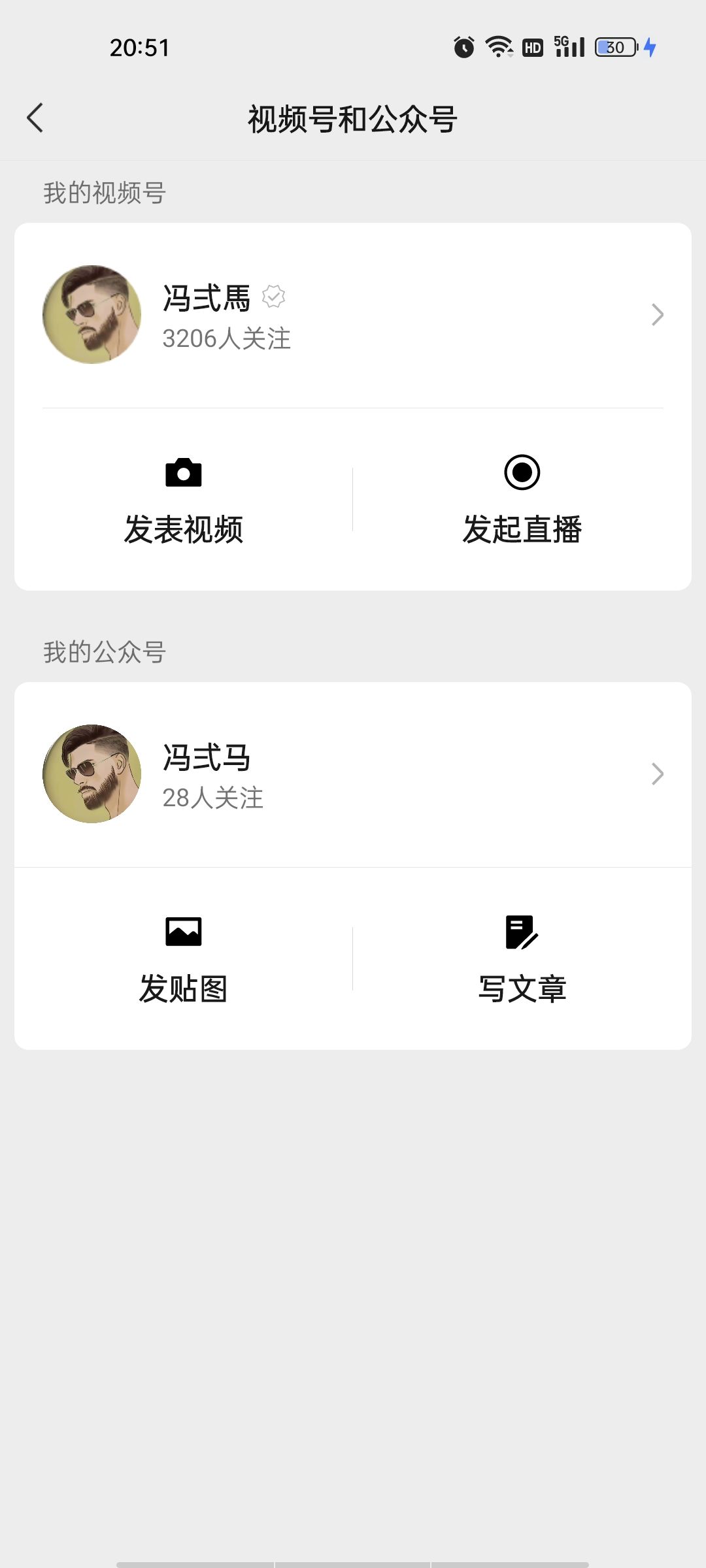706x1568 pixels.
Task: Go back from 视频号和公众号 page
Action: (35, 118)
